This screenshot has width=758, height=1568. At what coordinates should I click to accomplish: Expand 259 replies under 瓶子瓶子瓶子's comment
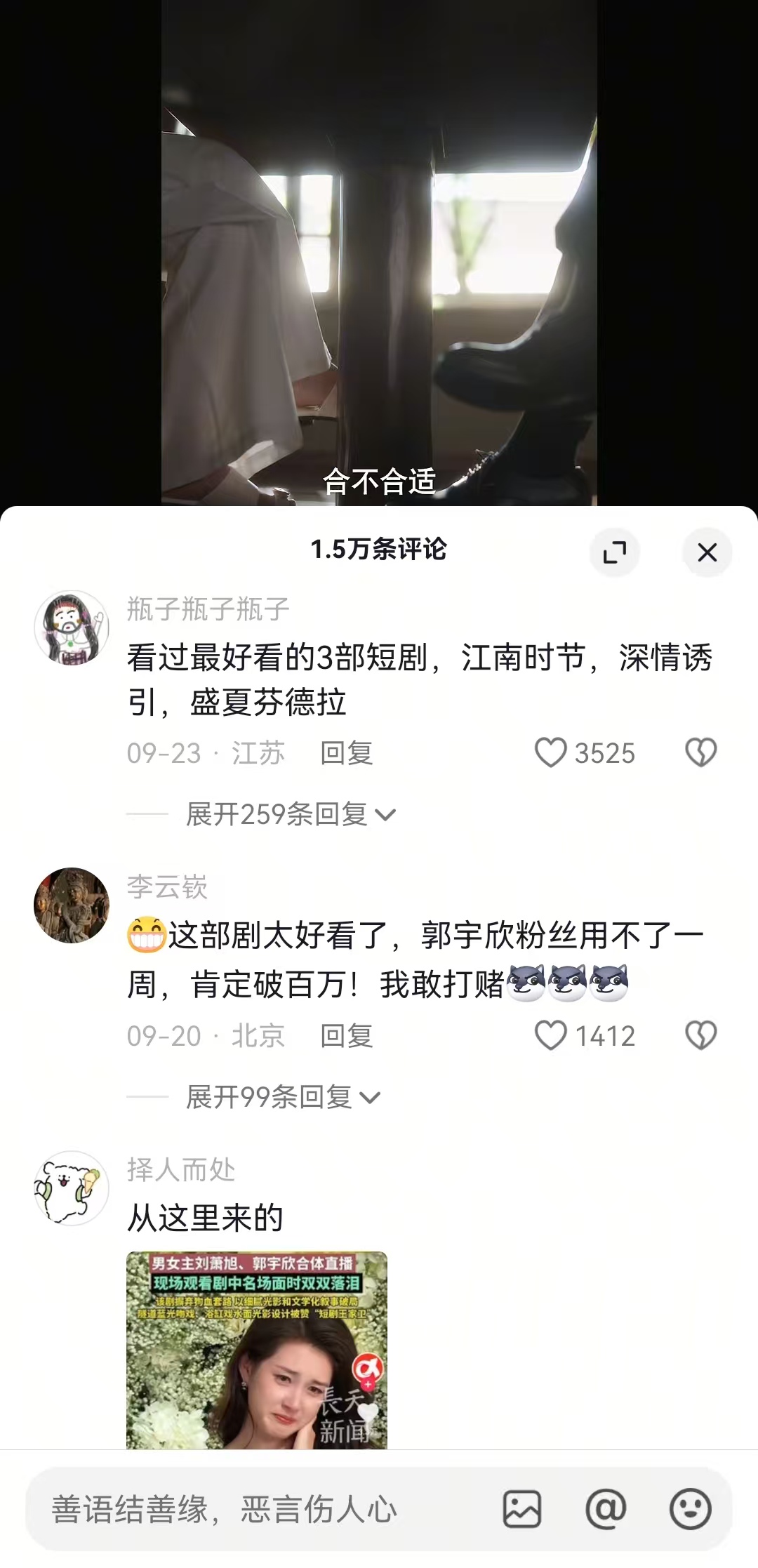[291, 814]
